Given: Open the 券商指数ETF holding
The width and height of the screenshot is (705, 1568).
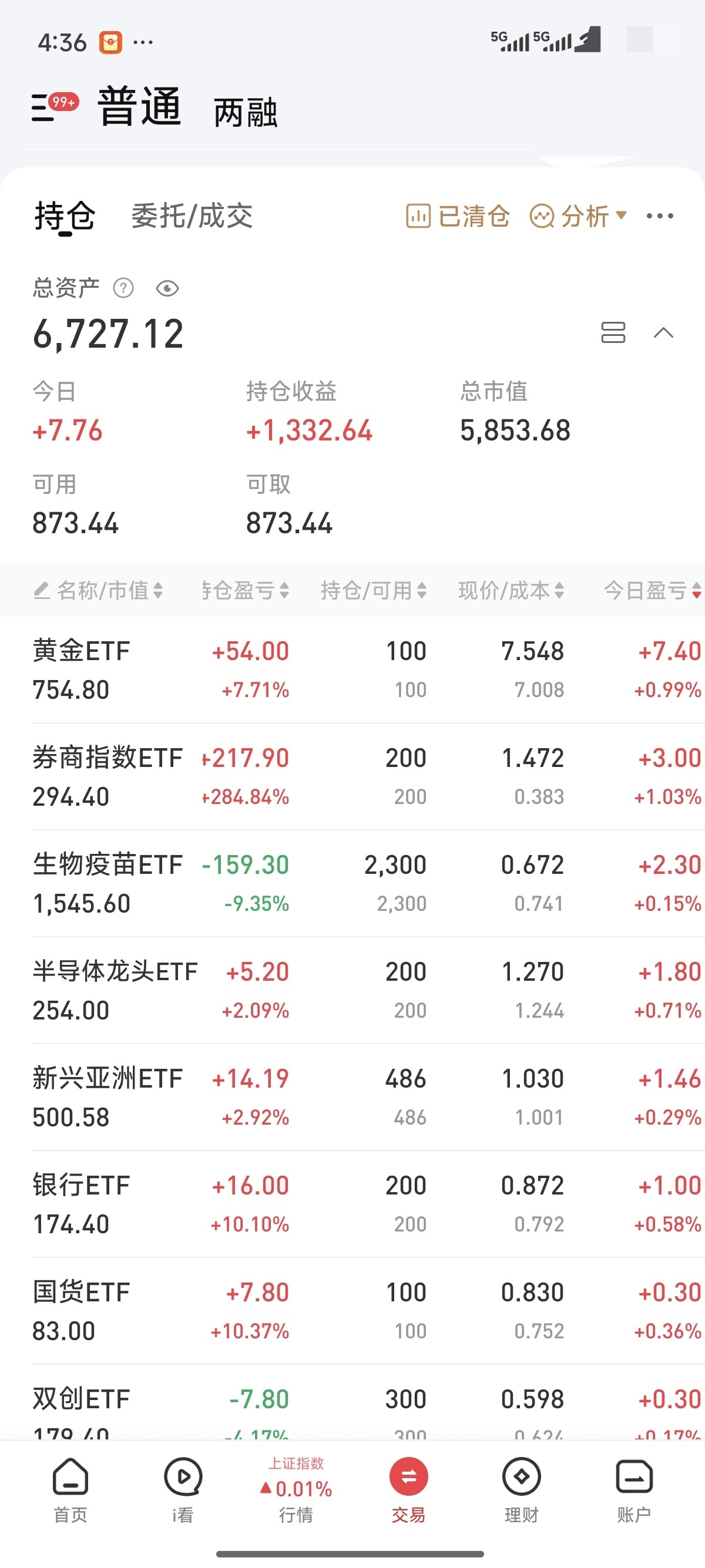Looking at the screenshot, I should pos(368,777).
